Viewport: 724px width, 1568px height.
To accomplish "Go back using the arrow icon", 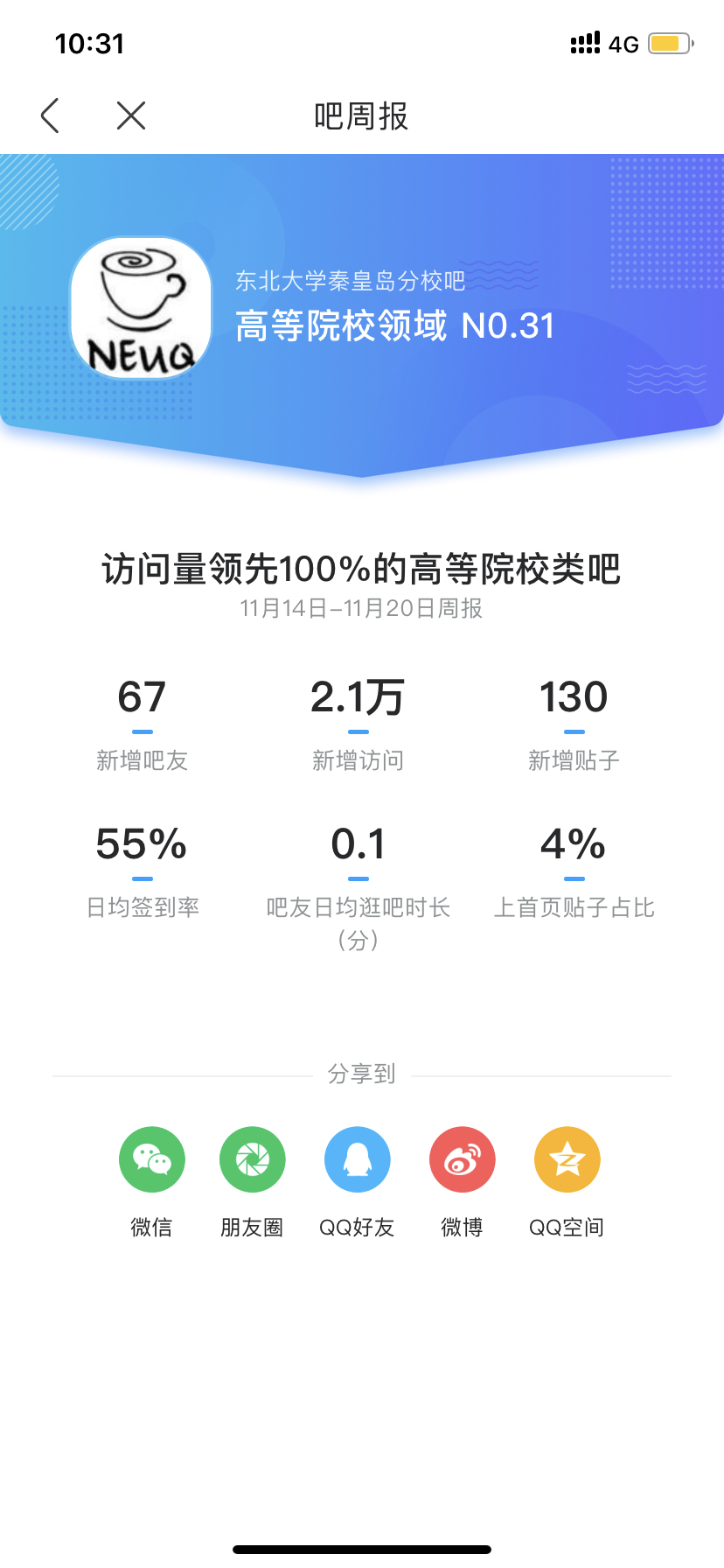I will (x=51, y=115).
